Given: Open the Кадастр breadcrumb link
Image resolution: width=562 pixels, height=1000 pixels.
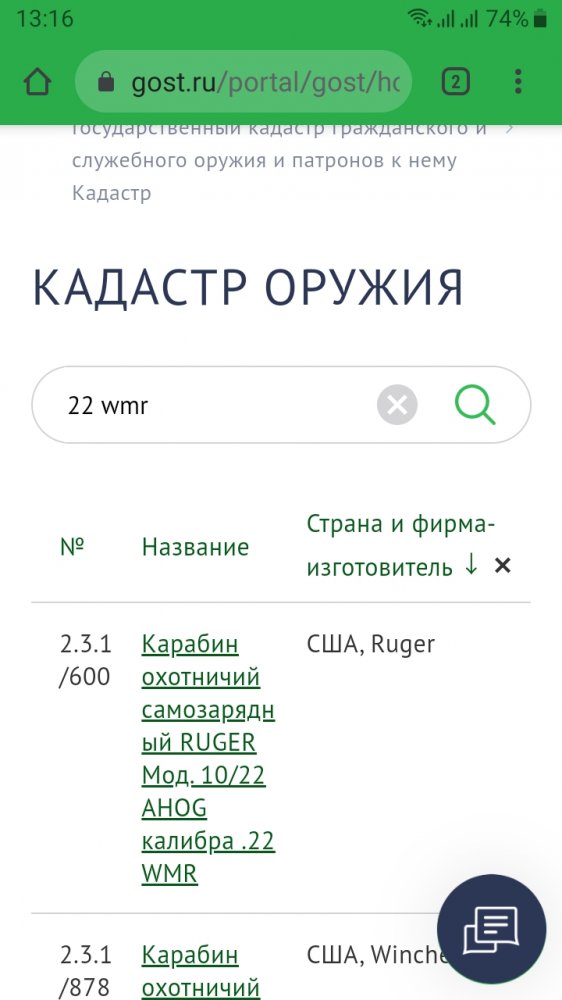Looking at the screenshot, I should click(x=111, y=193).
